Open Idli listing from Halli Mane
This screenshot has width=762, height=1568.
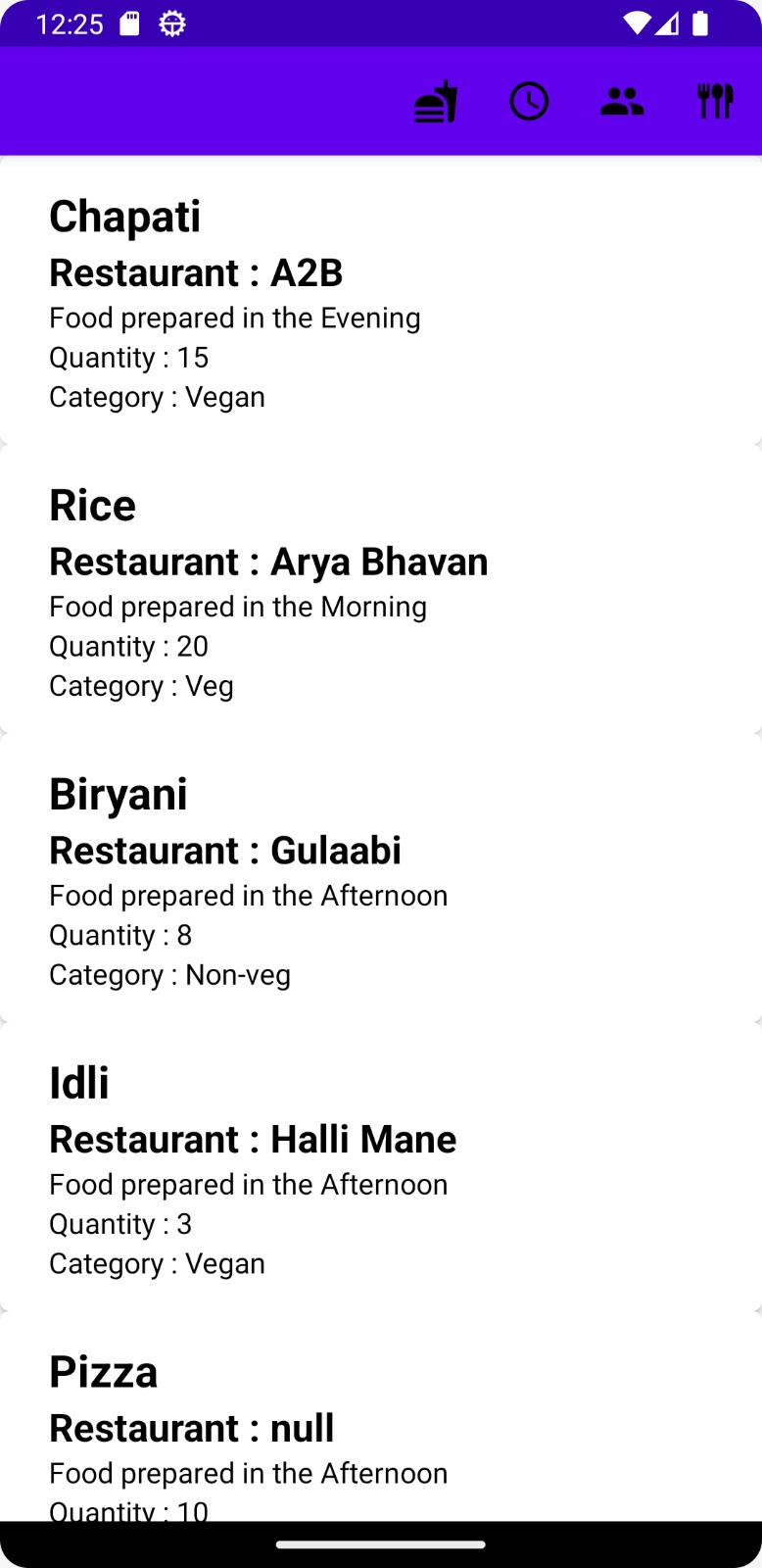point(380,1169)
